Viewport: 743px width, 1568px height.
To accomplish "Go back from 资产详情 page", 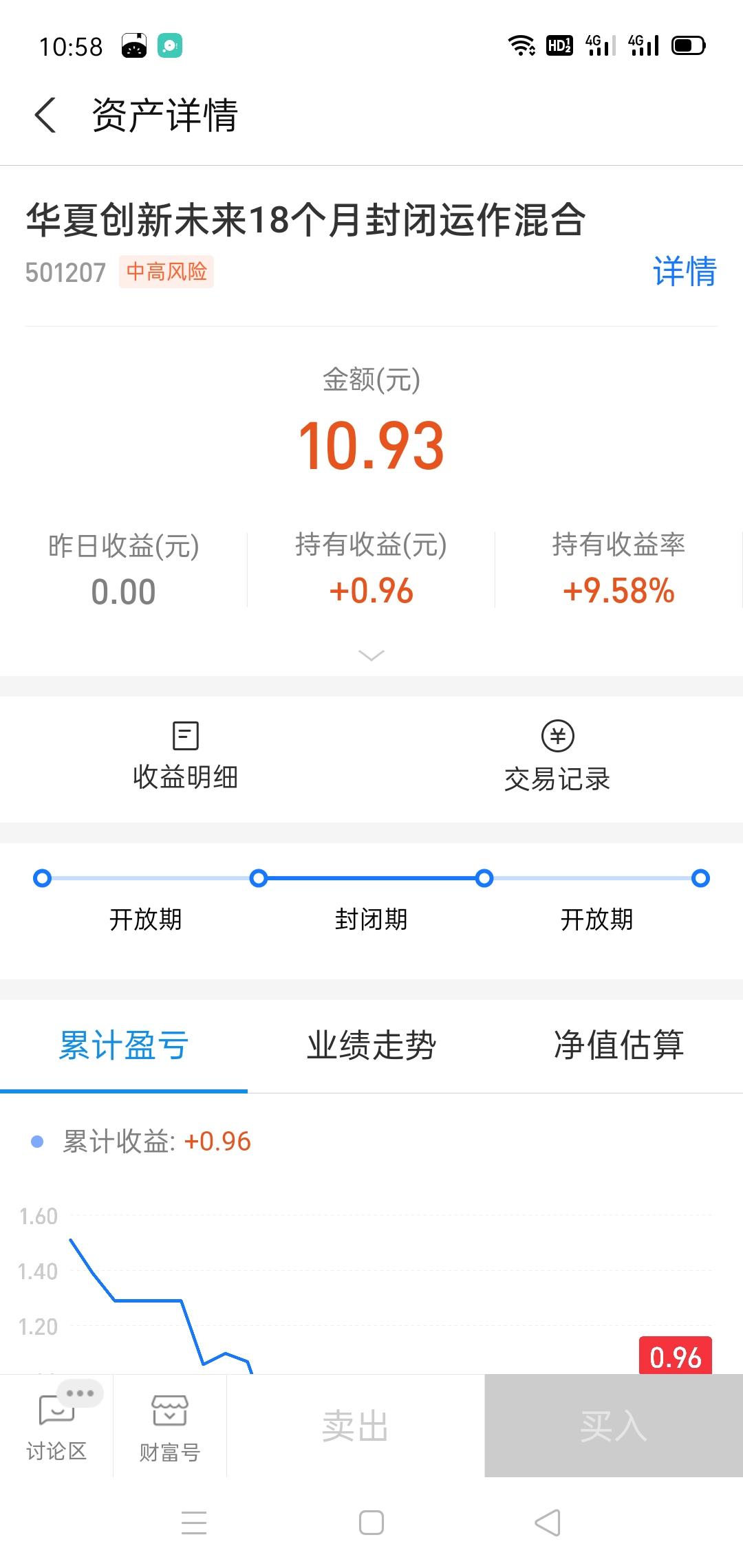I will [x=45, y=114].
